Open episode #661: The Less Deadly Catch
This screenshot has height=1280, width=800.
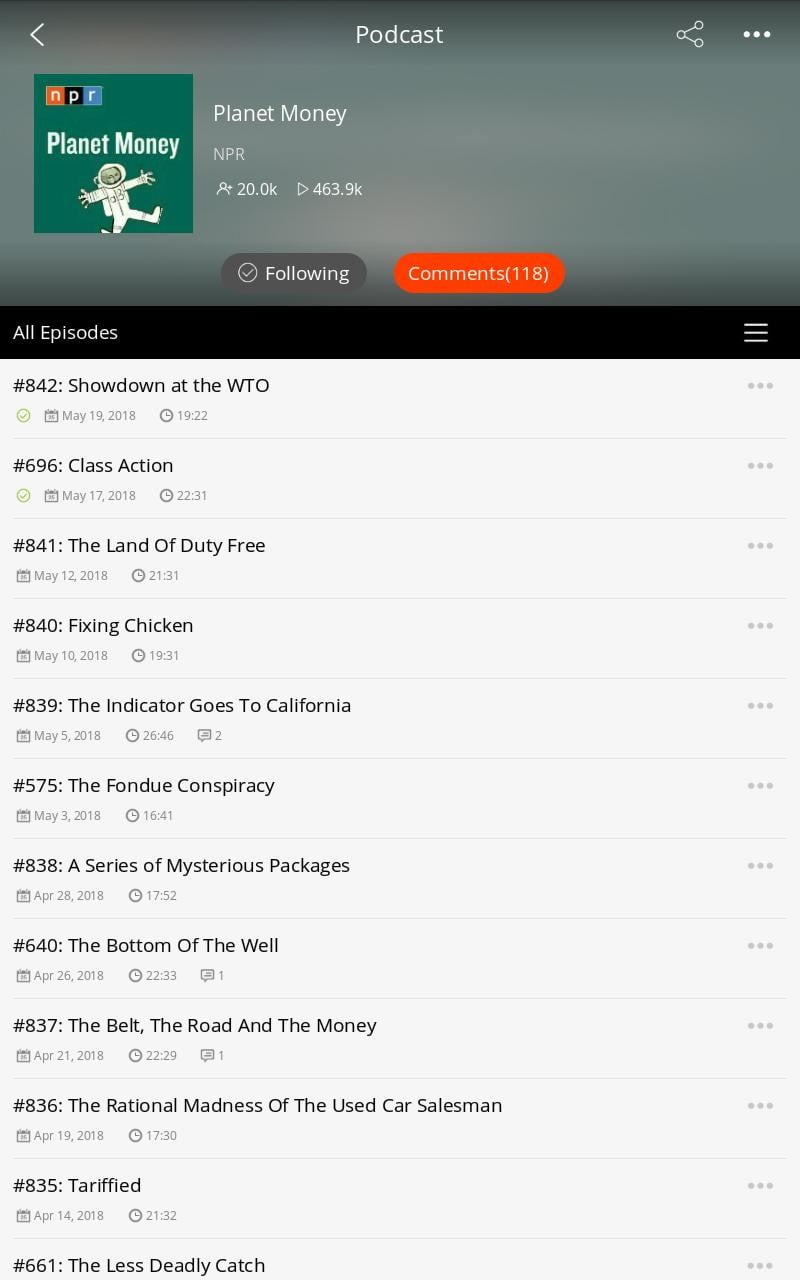pos(139,1265)
